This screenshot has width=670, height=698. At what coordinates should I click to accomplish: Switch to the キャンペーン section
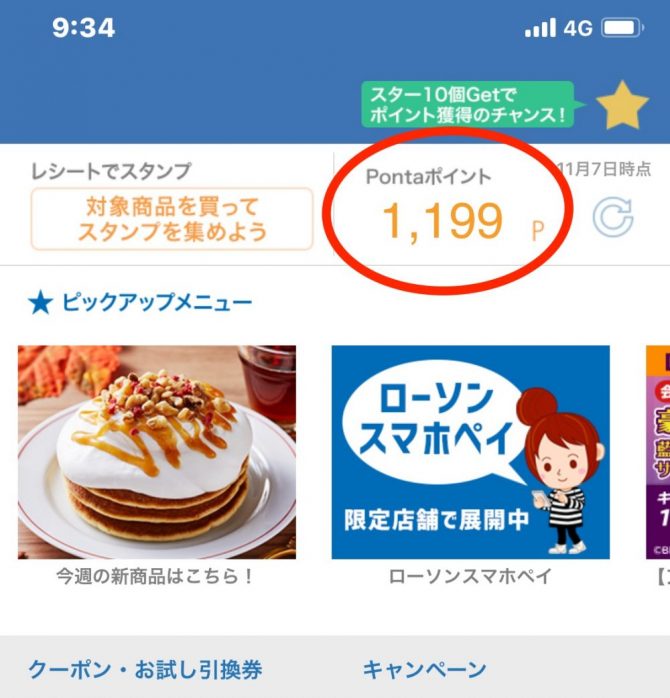(x=424, y=669)
